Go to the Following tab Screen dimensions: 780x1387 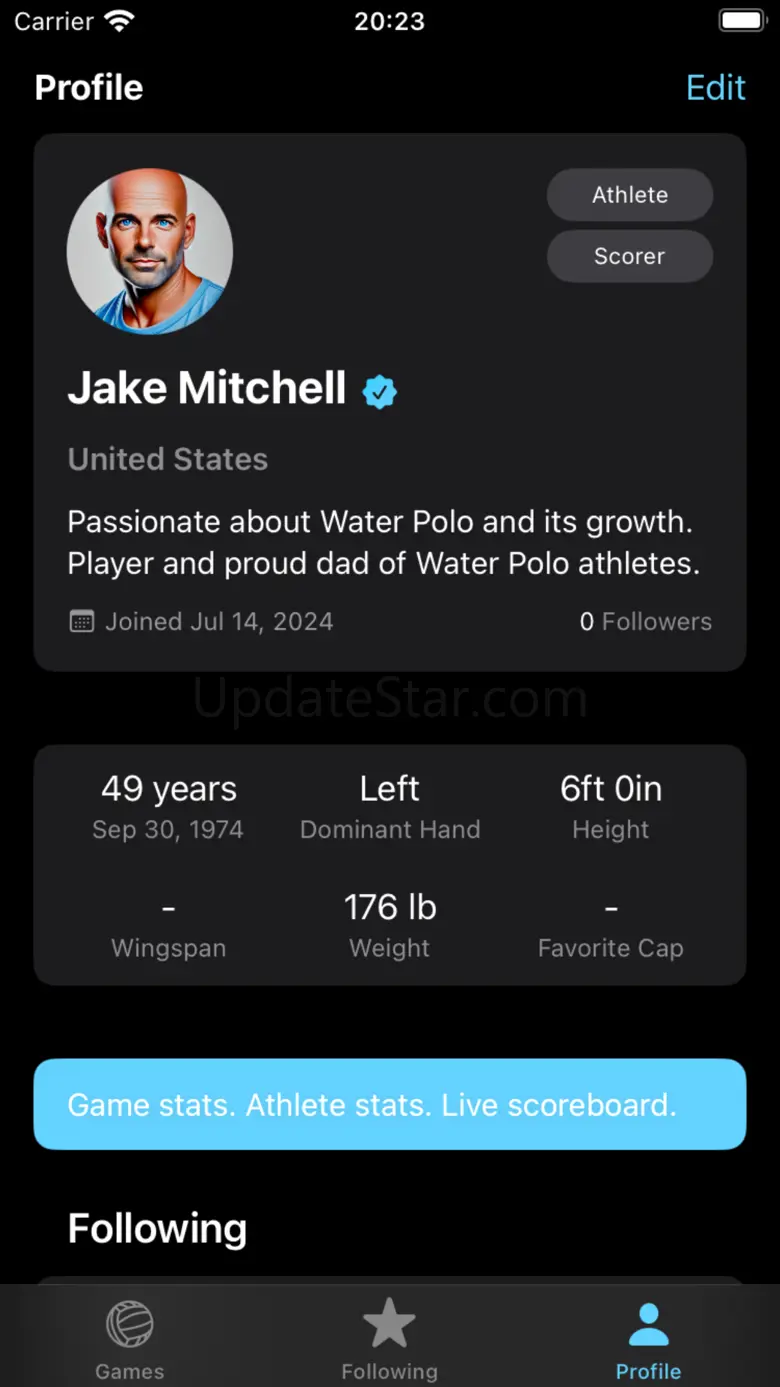(x=389, y=1340)
